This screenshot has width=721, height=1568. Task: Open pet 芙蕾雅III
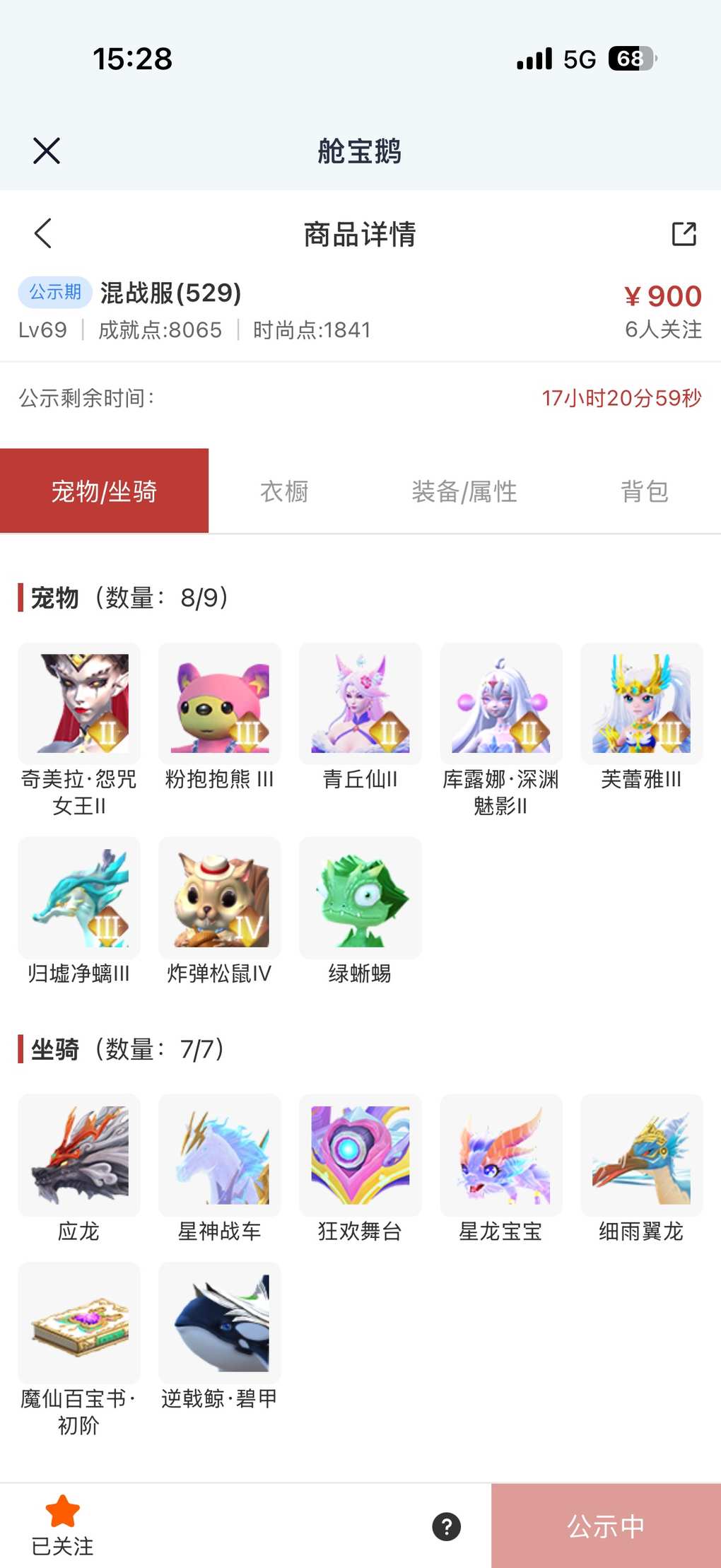click(x=642, y=703)
